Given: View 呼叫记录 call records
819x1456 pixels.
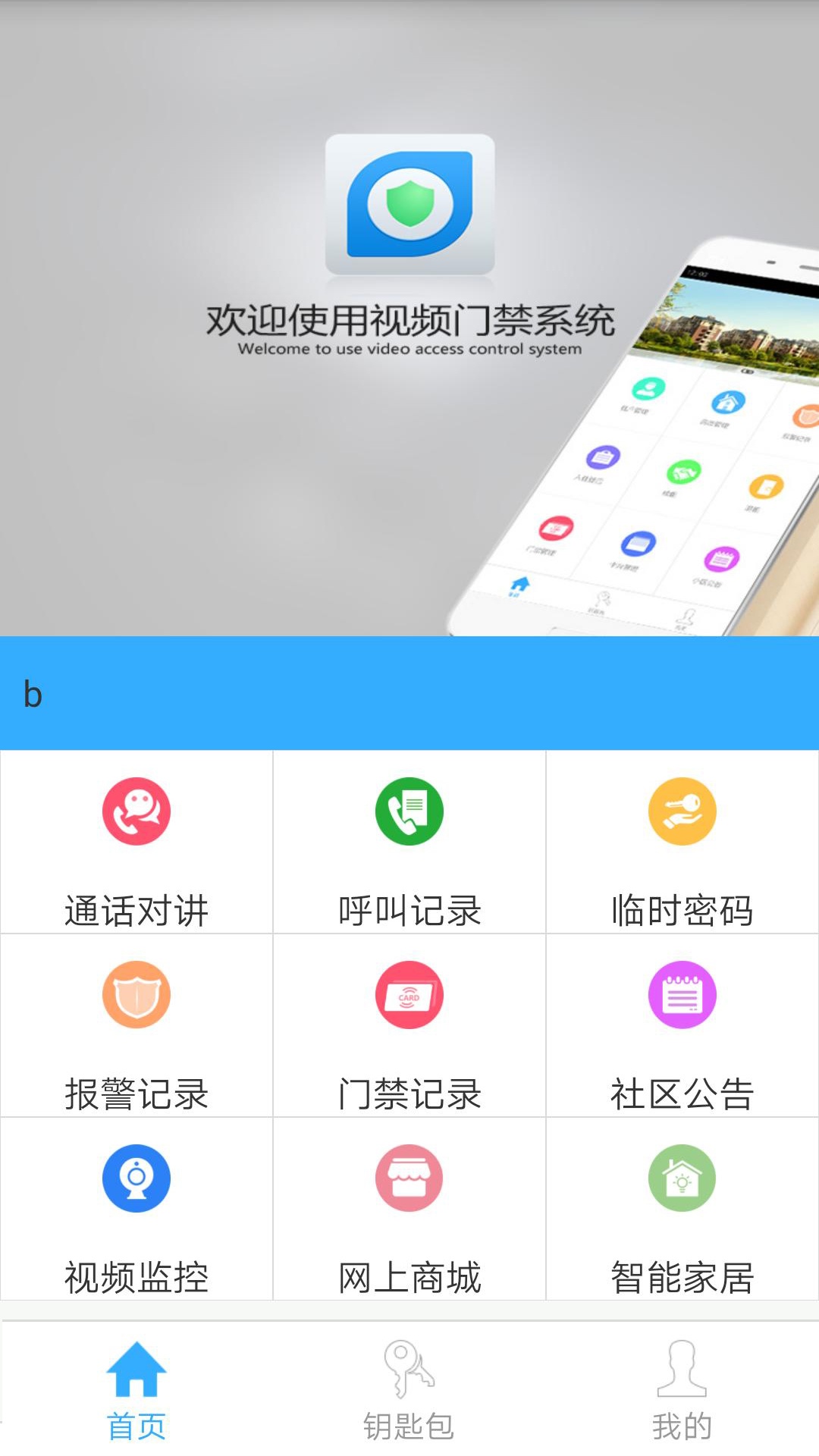Looking at the screenshot, I should click(409, 842).
